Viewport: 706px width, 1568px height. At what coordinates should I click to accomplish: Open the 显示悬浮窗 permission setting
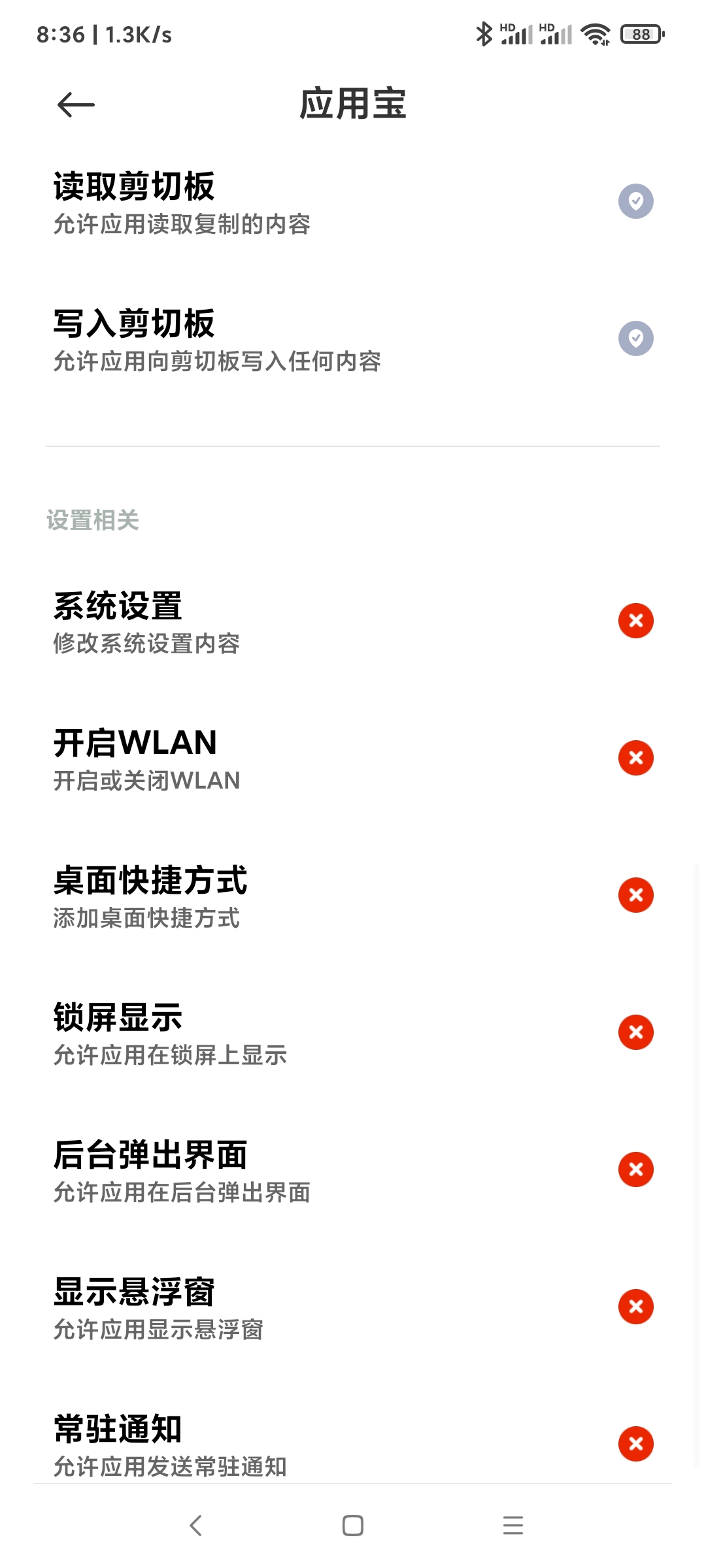[x=353, y=1307]
